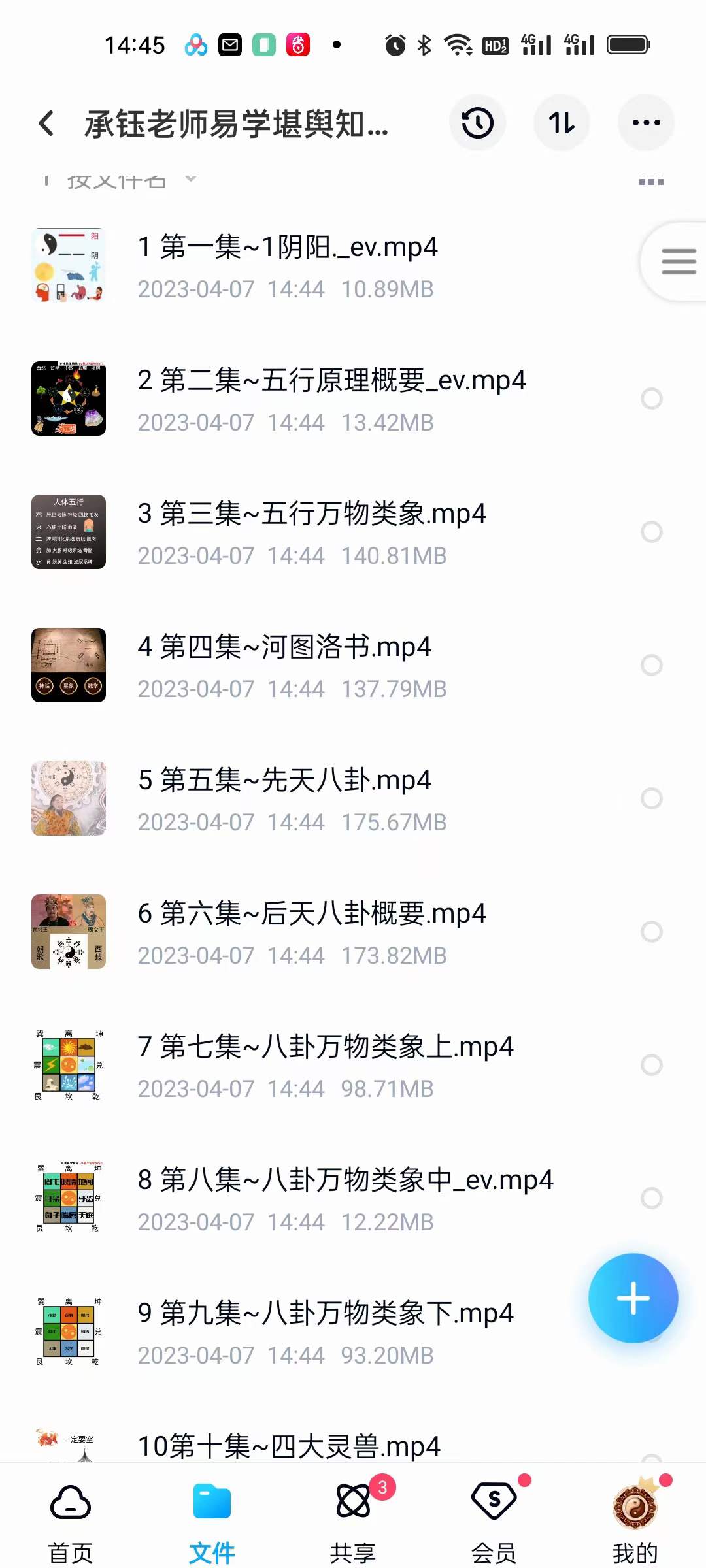Screen dimensions: 706x1568
Task: Open the more options (...) menu icon
Action: [646, 123]
